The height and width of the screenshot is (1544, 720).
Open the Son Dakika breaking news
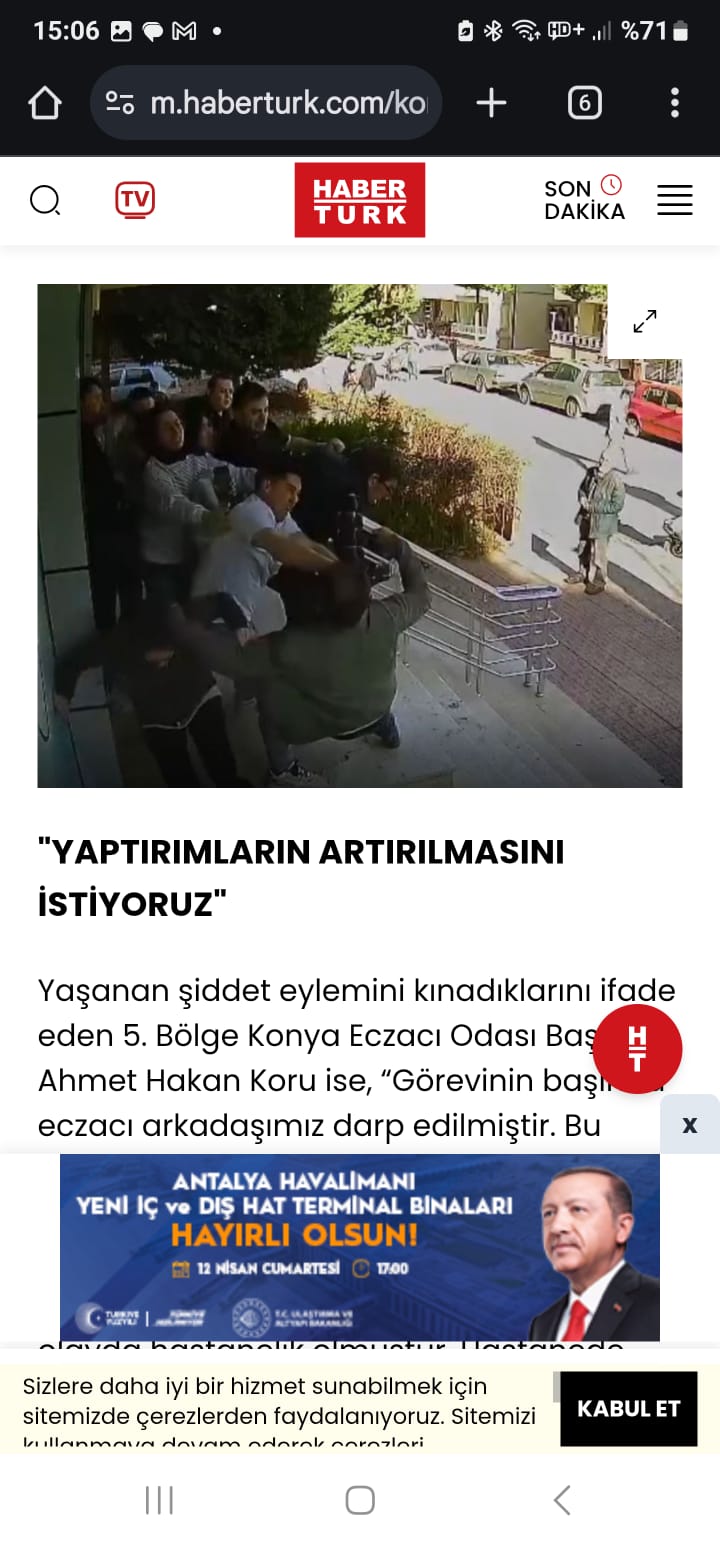click(x=585, y=199)
